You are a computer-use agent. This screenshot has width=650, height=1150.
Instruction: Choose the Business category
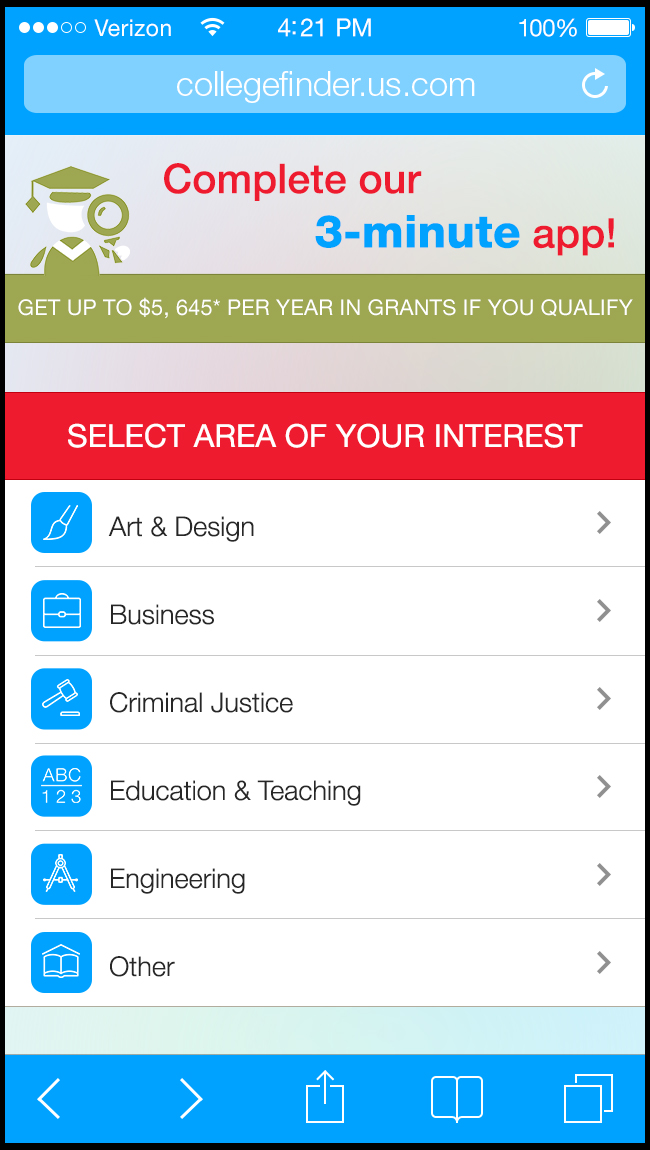pos(325,612)
